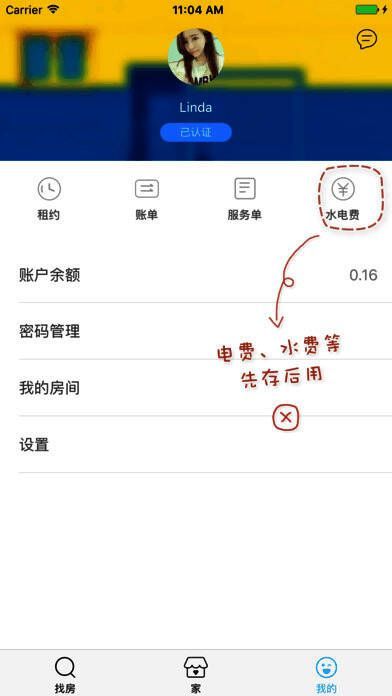Dismiss the handwritten tip overlay
Image resolution: width=392 pixels, height=696 pixels.
click(x=286, y=418)
